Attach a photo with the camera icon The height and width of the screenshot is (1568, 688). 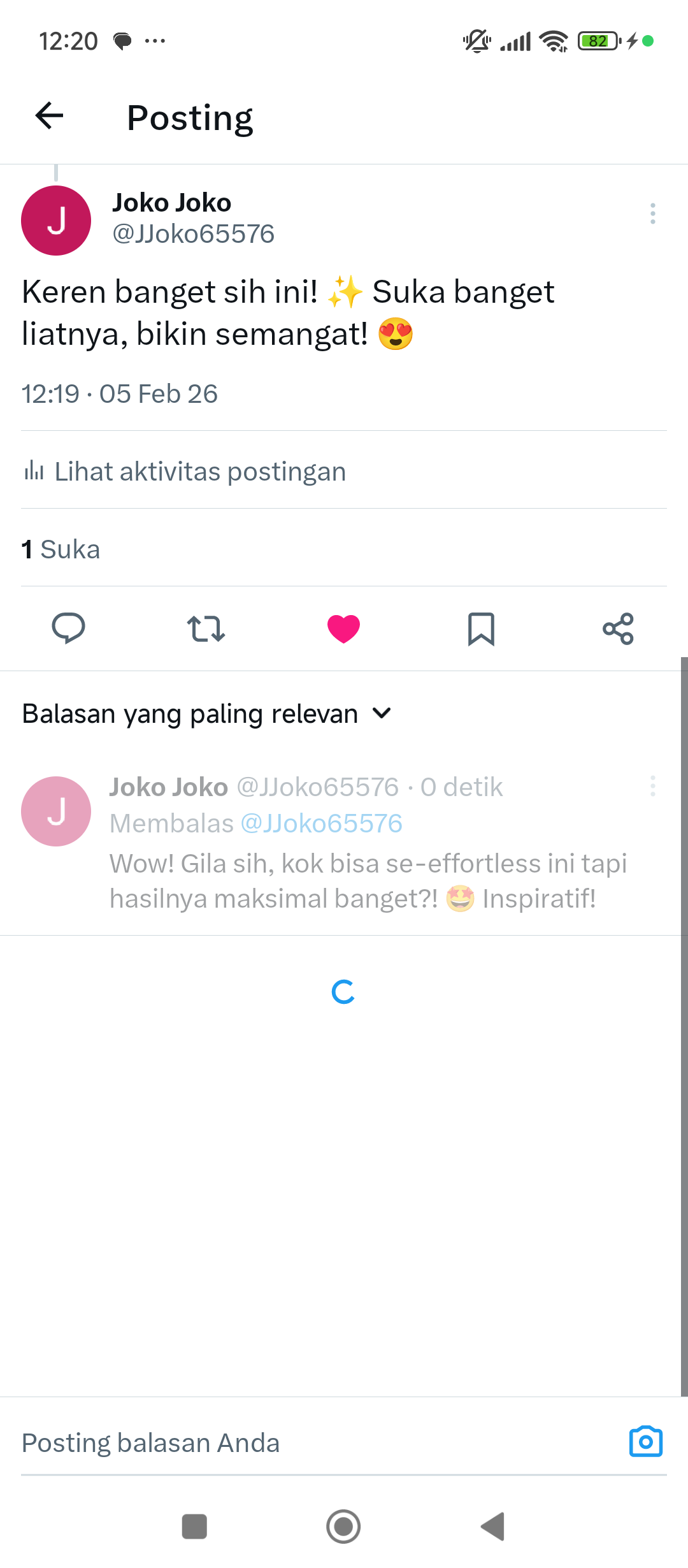pyautogui.click(x=645, y=1442)
